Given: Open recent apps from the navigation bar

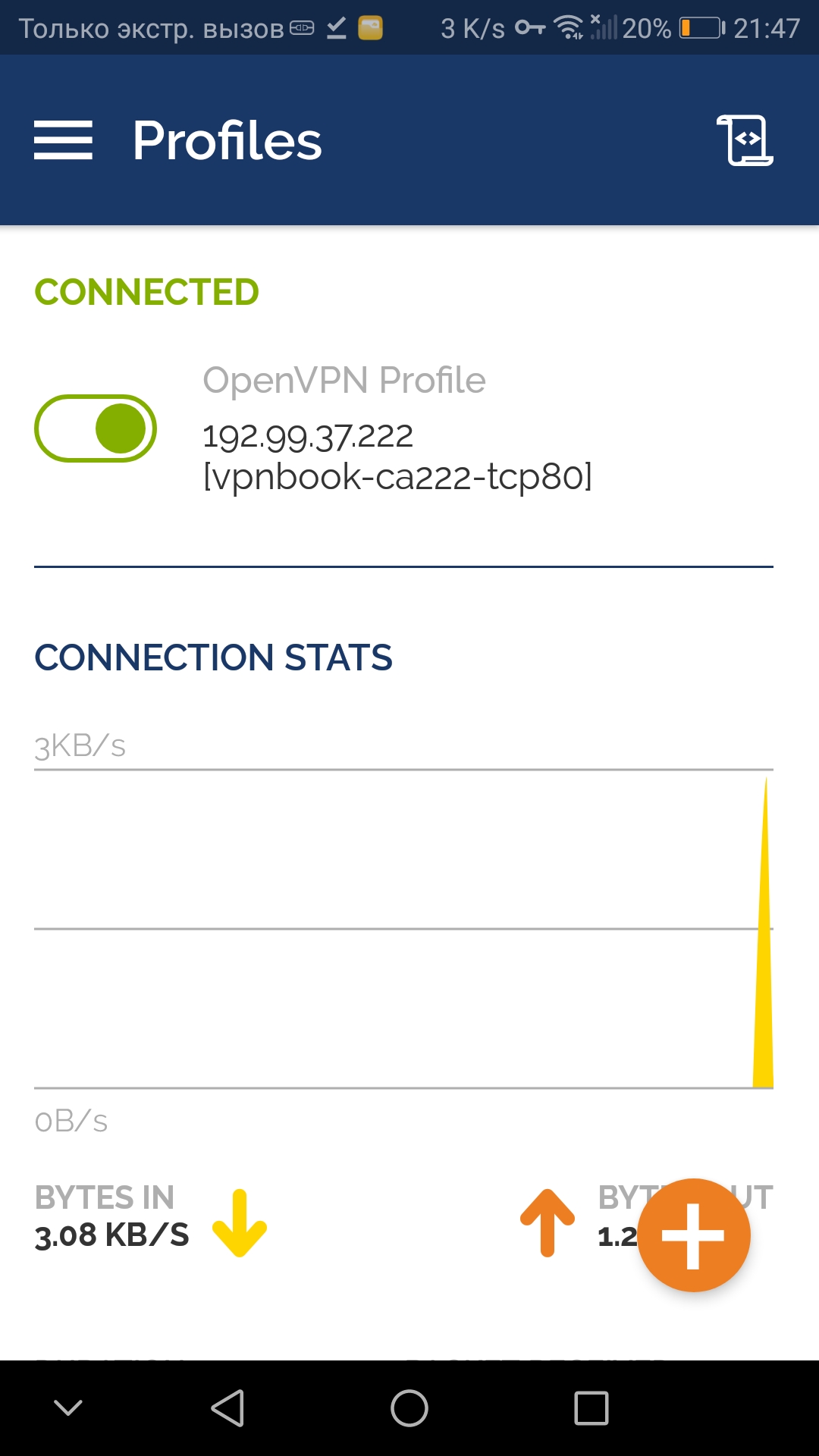Looking at the screenshot, I should pos(591,1408).
